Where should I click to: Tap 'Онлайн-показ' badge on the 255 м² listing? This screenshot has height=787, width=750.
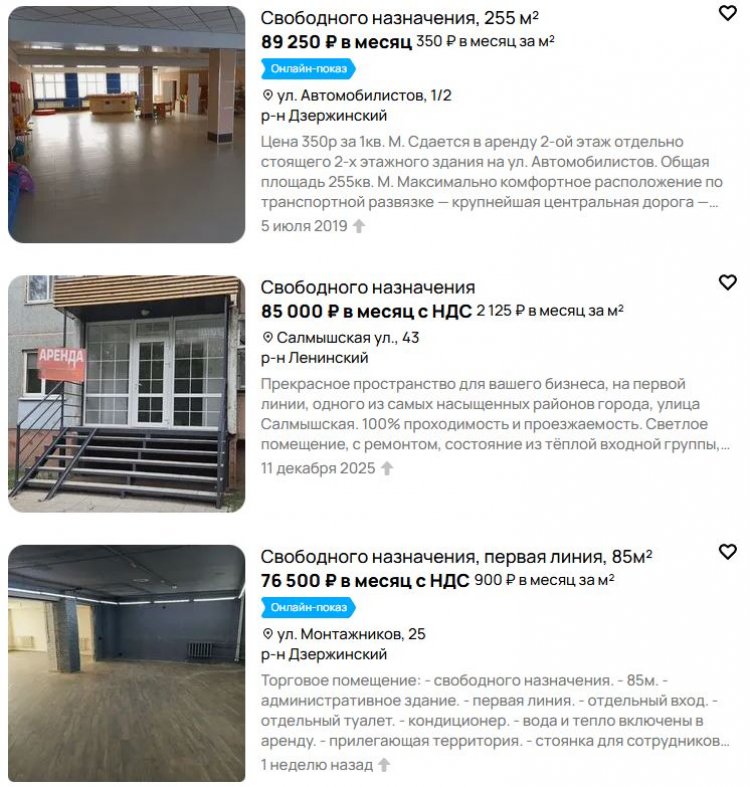point(308,69)
